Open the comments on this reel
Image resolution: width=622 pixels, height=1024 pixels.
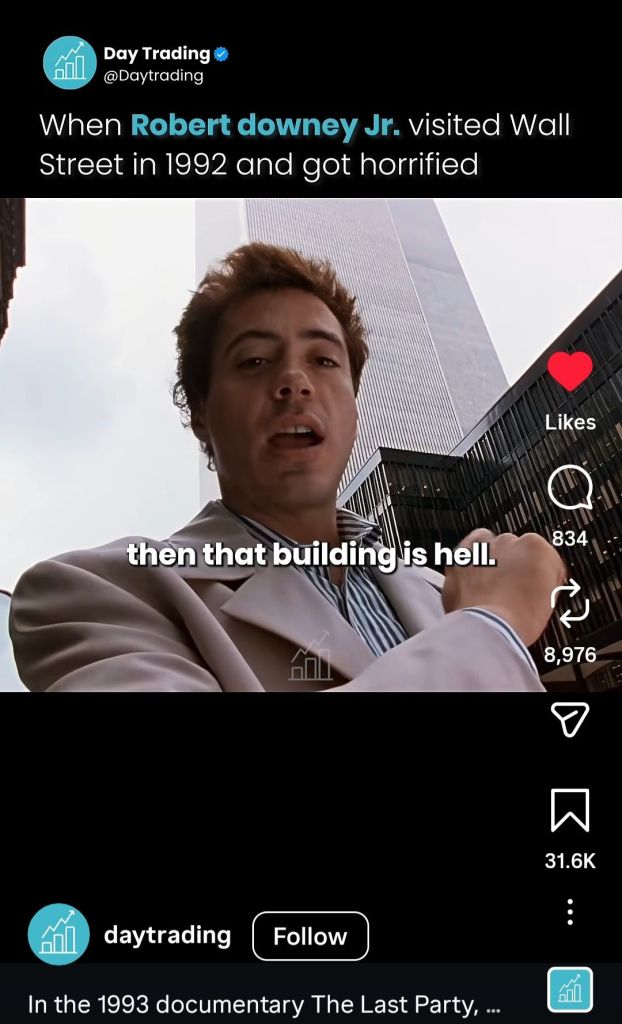pos(570,490)
